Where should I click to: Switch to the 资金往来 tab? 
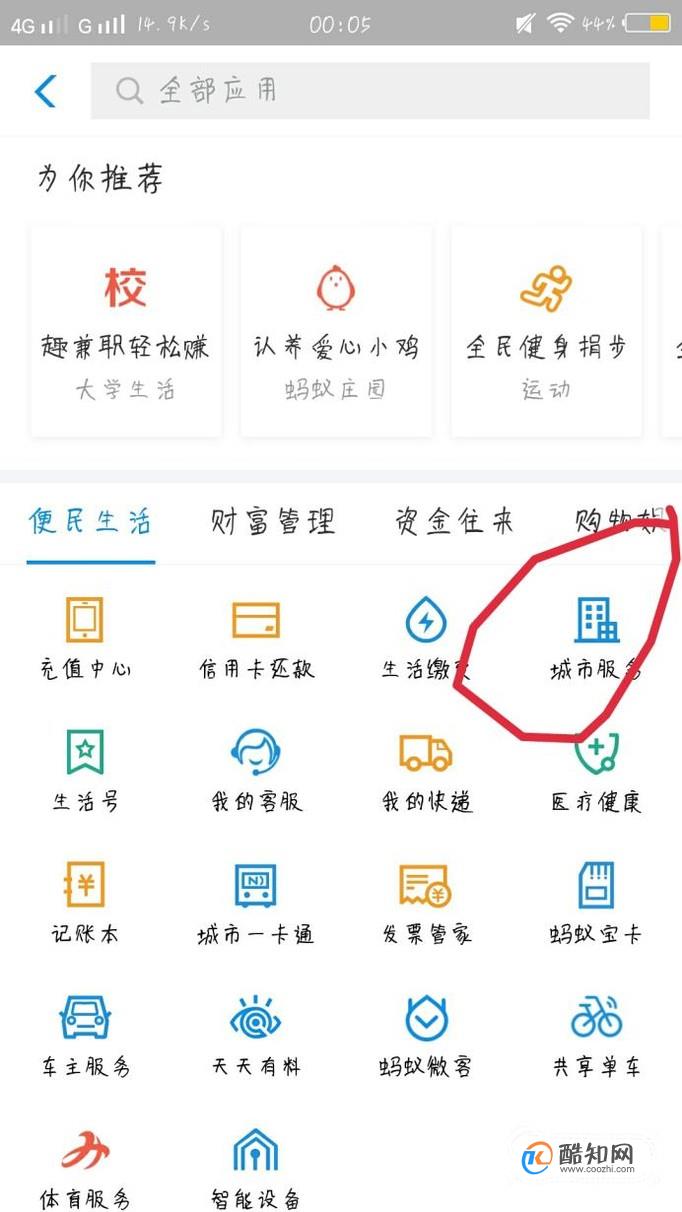point(454,521)
